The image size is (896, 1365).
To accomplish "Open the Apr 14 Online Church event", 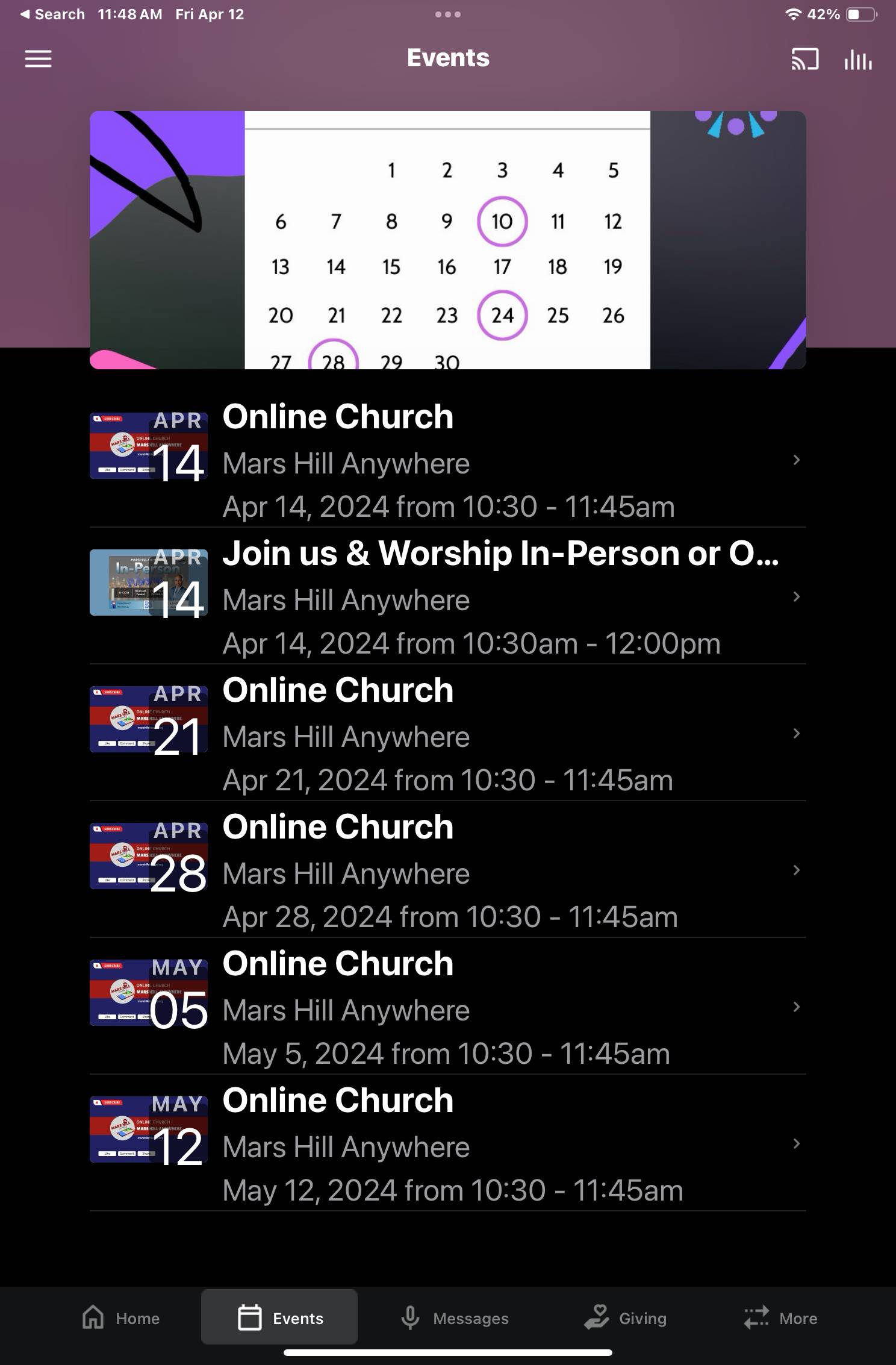I will tap(447, 461).
